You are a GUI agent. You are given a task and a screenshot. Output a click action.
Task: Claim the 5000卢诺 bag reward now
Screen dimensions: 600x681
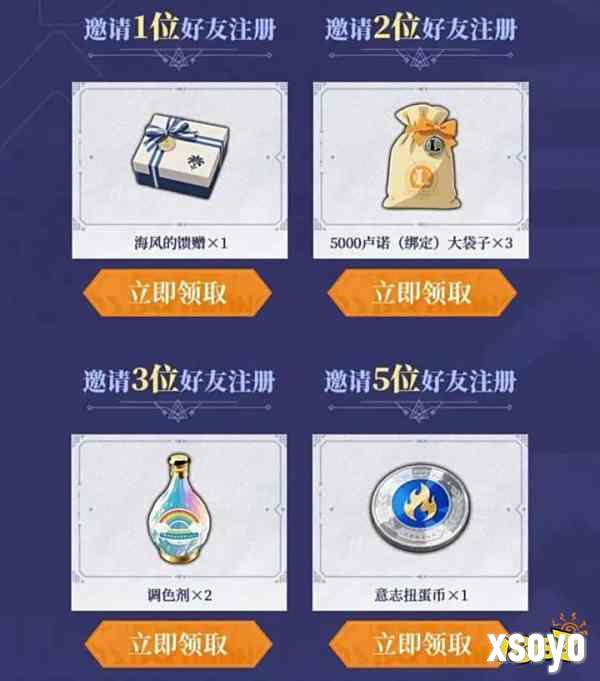click(x=422, y=292)
